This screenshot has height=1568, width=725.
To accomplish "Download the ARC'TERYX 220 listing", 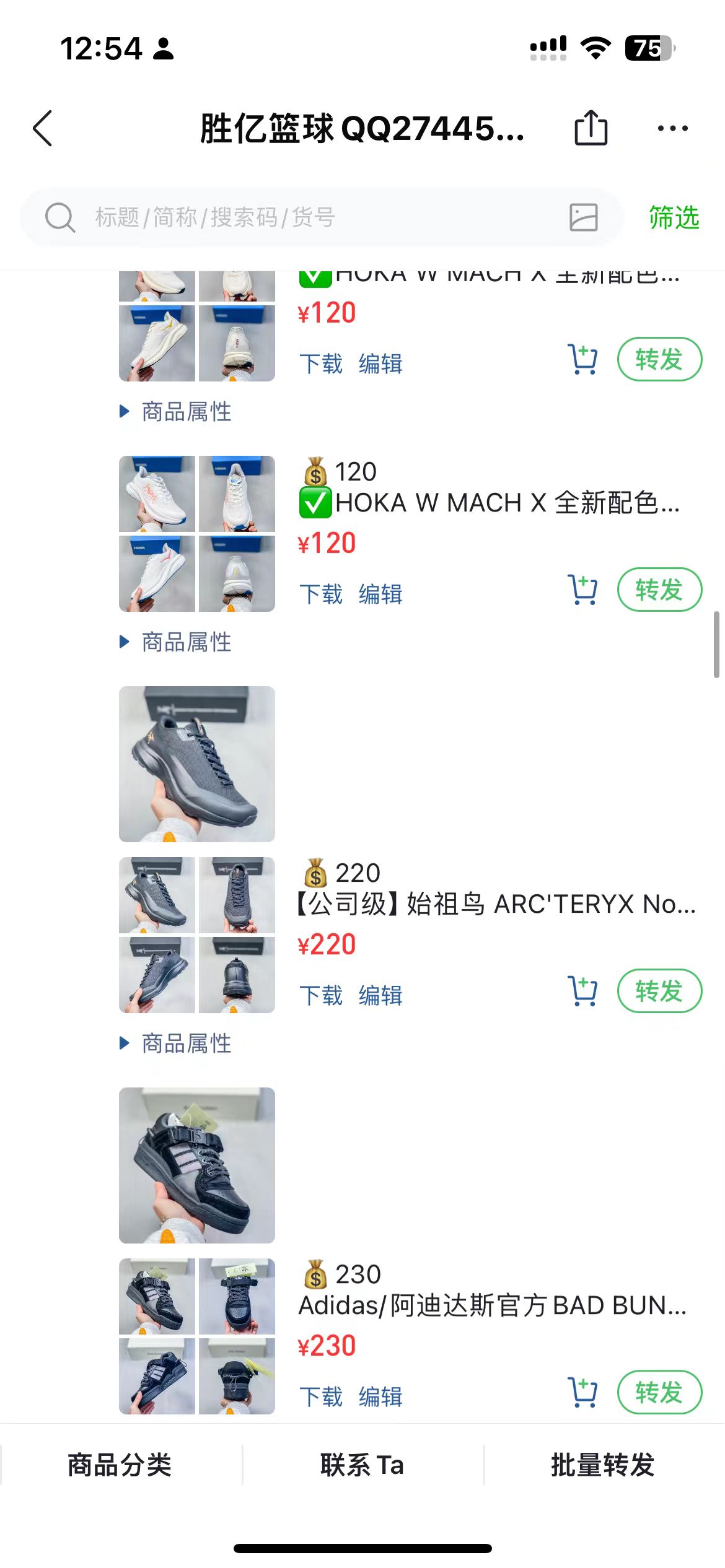I will coord(321,995).
